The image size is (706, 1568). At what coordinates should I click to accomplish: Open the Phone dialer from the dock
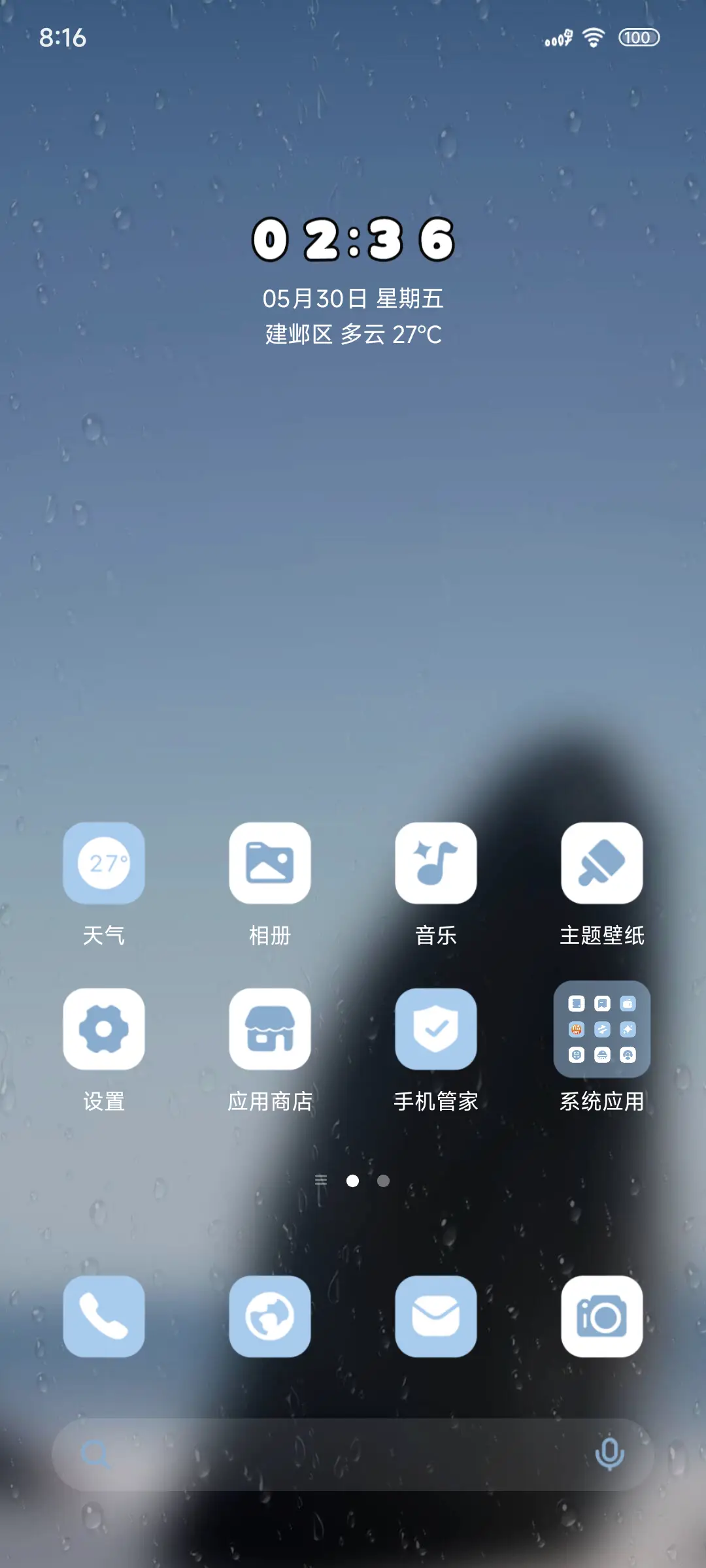tap(104, 1317)
